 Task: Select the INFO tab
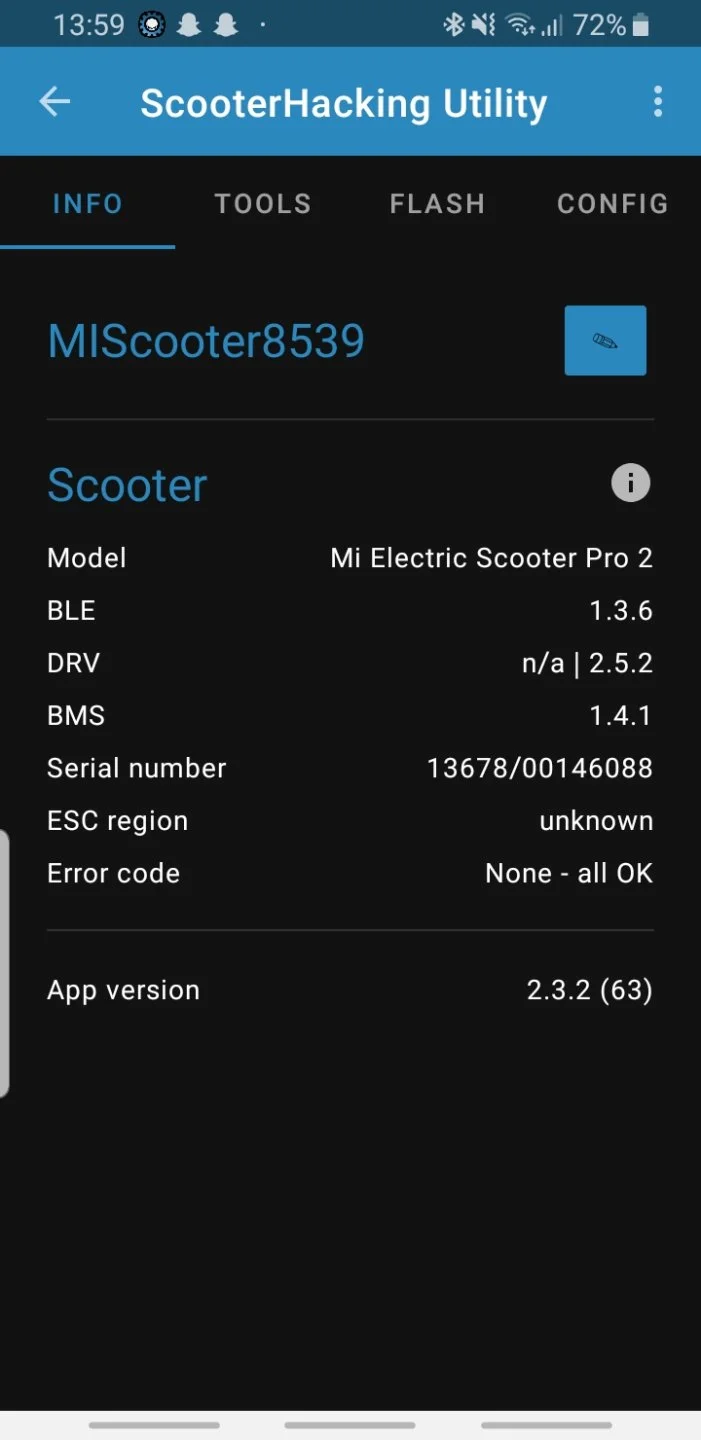(88, 204)
